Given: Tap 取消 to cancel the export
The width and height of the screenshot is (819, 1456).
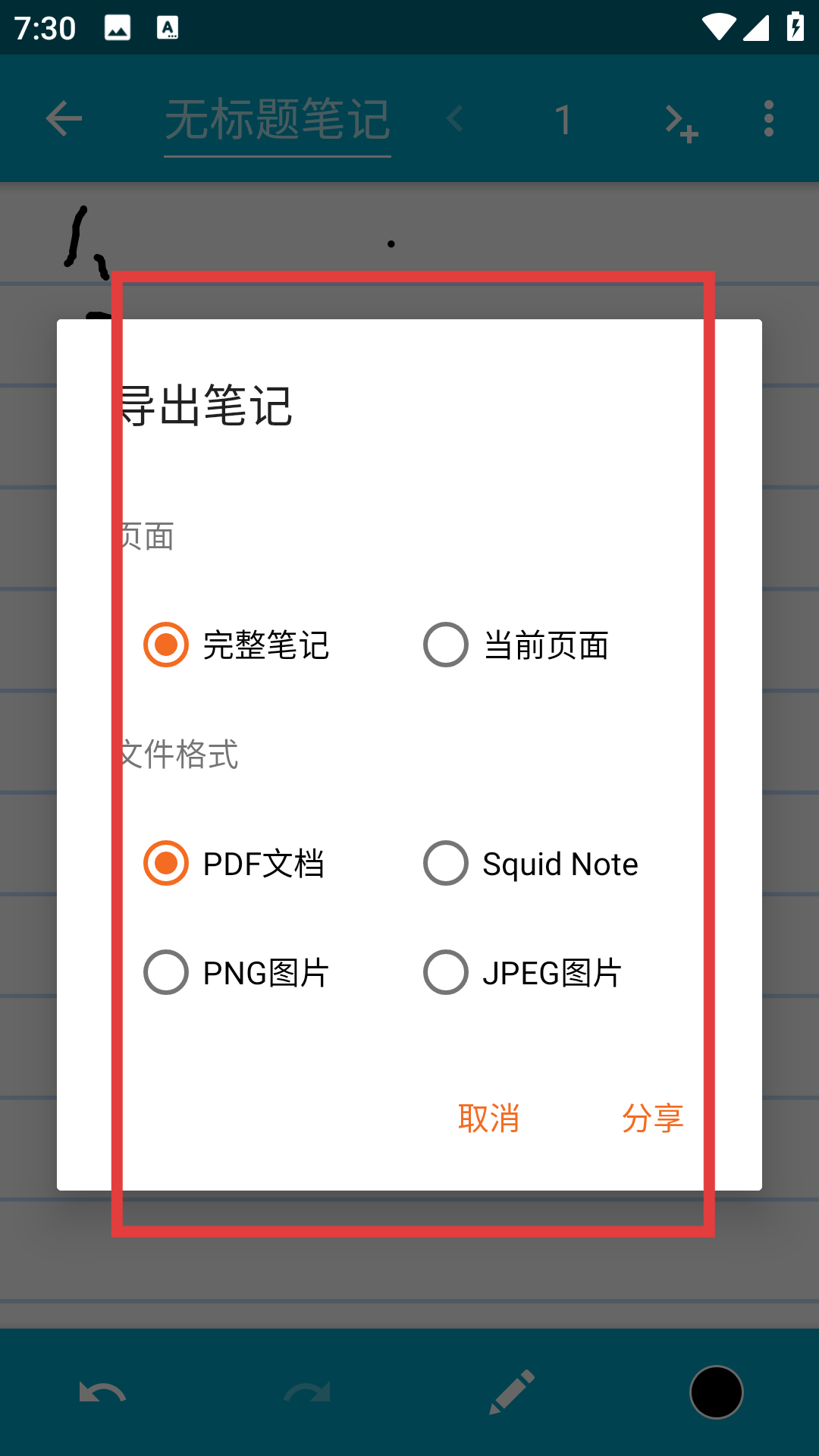Looking at the screenshot, I should pos(489,1119).
